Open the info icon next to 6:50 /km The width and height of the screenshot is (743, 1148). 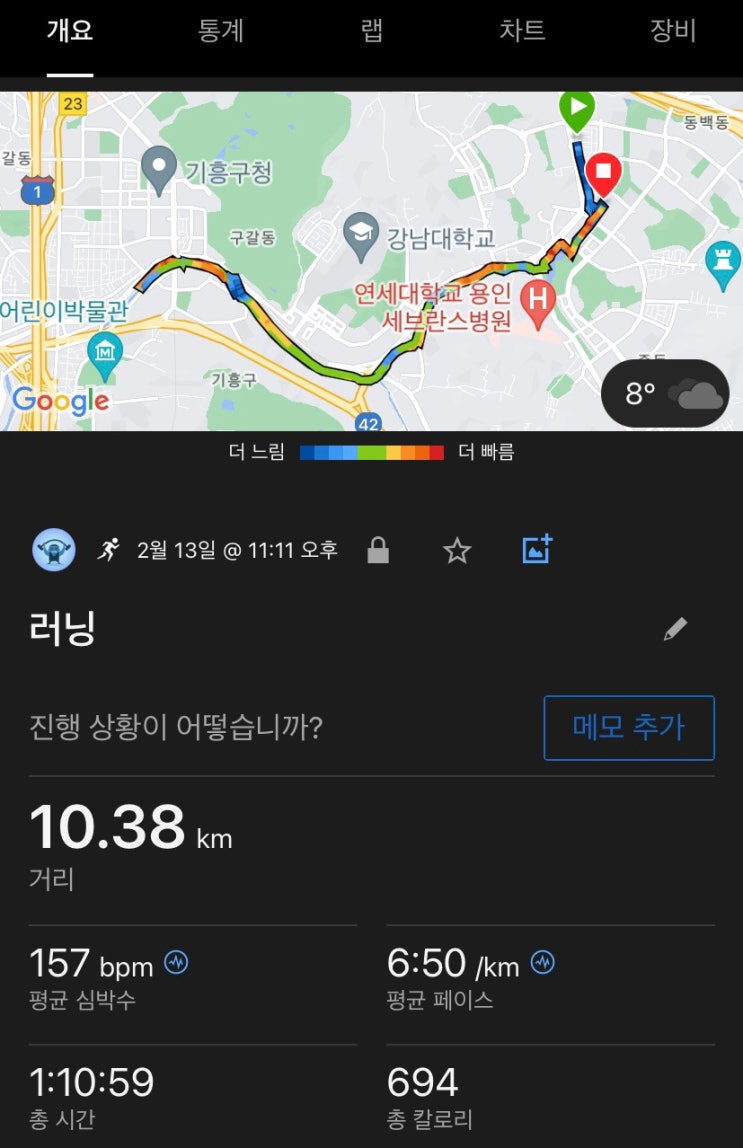coord(542,961)
